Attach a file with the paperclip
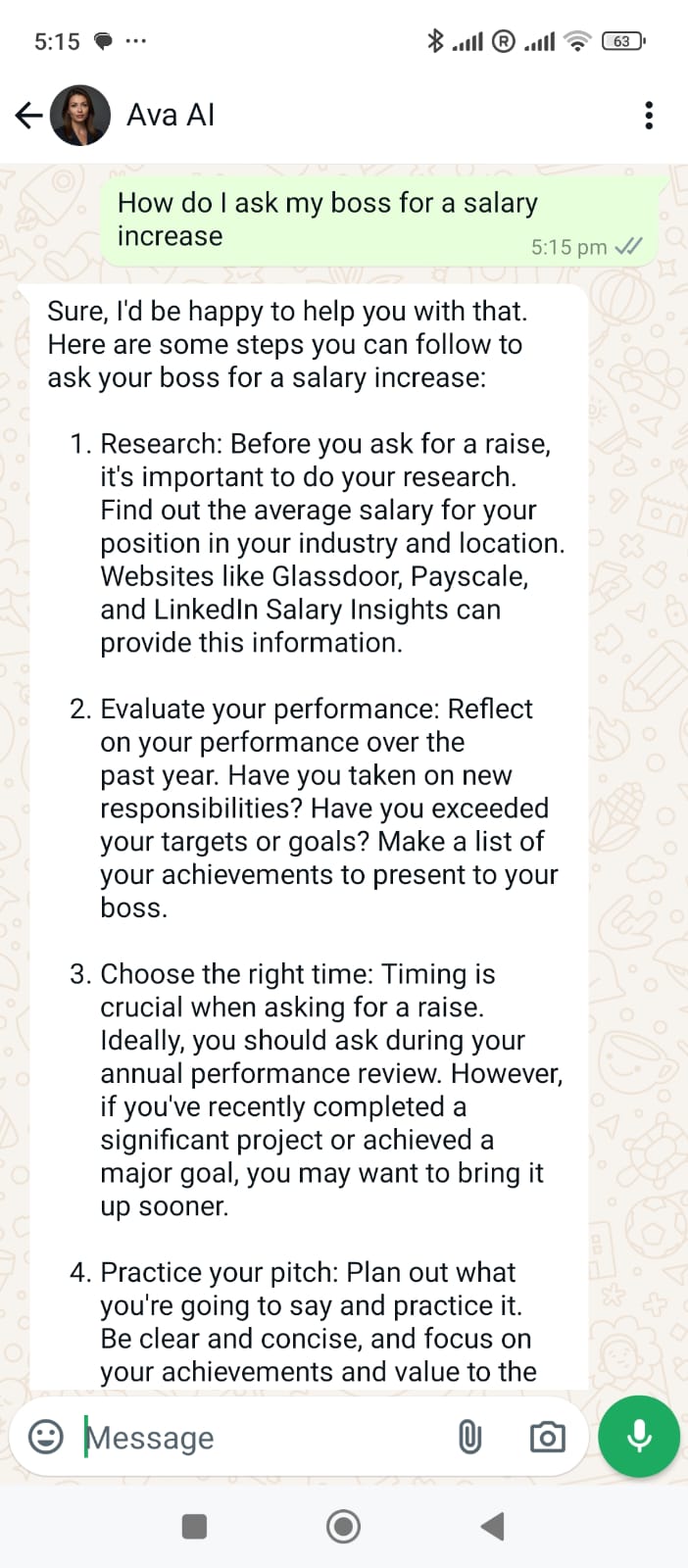 pos(469,1438)
